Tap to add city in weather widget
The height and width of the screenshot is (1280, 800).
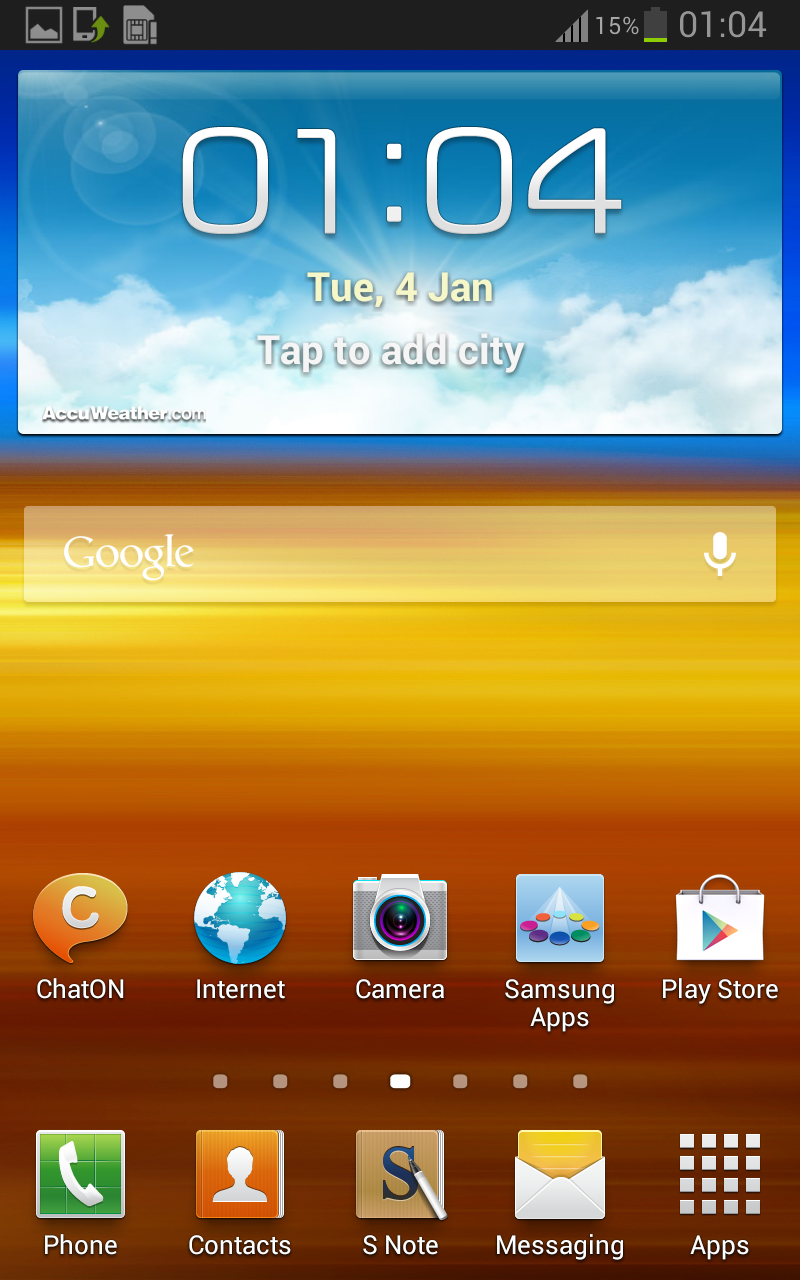(x=391, y=352)
